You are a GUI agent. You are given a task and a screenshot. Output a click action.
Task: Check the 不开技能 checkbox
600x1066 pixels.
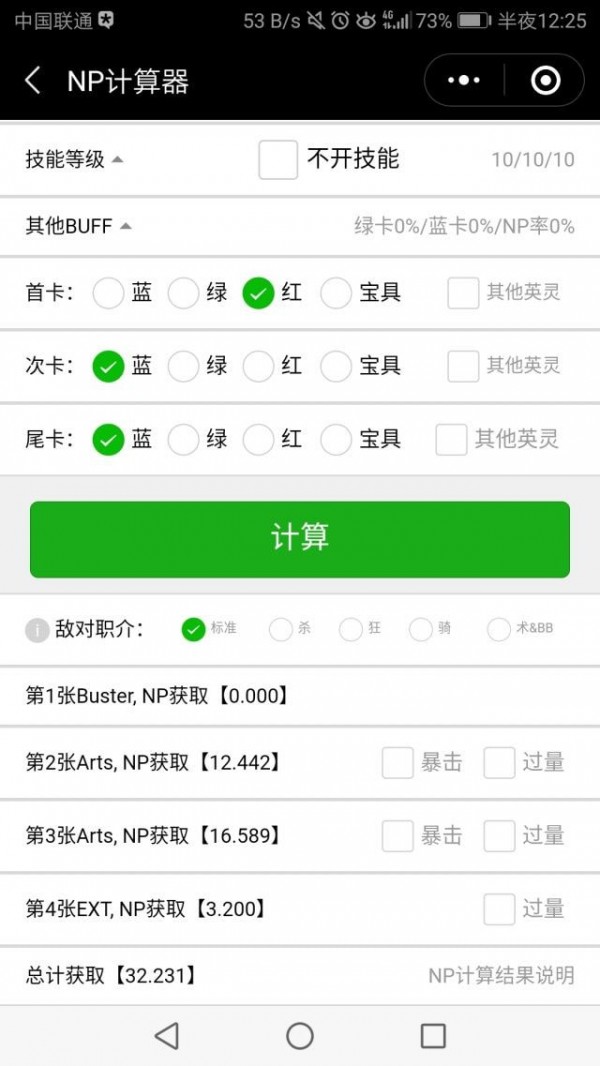point(278,160)
